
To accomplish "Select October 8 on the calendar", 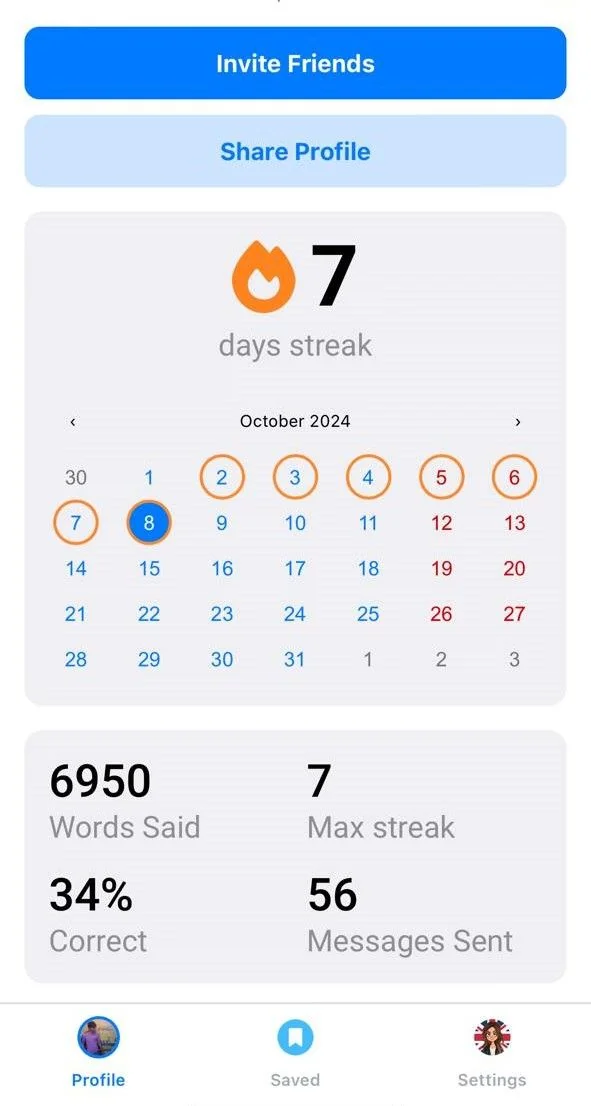I will (x=149, y=523).
